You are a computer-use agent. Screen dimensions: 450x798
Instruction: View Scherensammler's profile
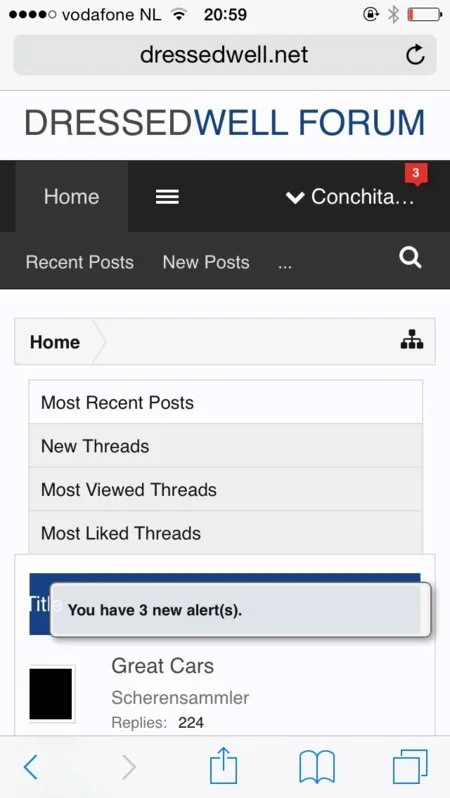(x=180, y=697)
